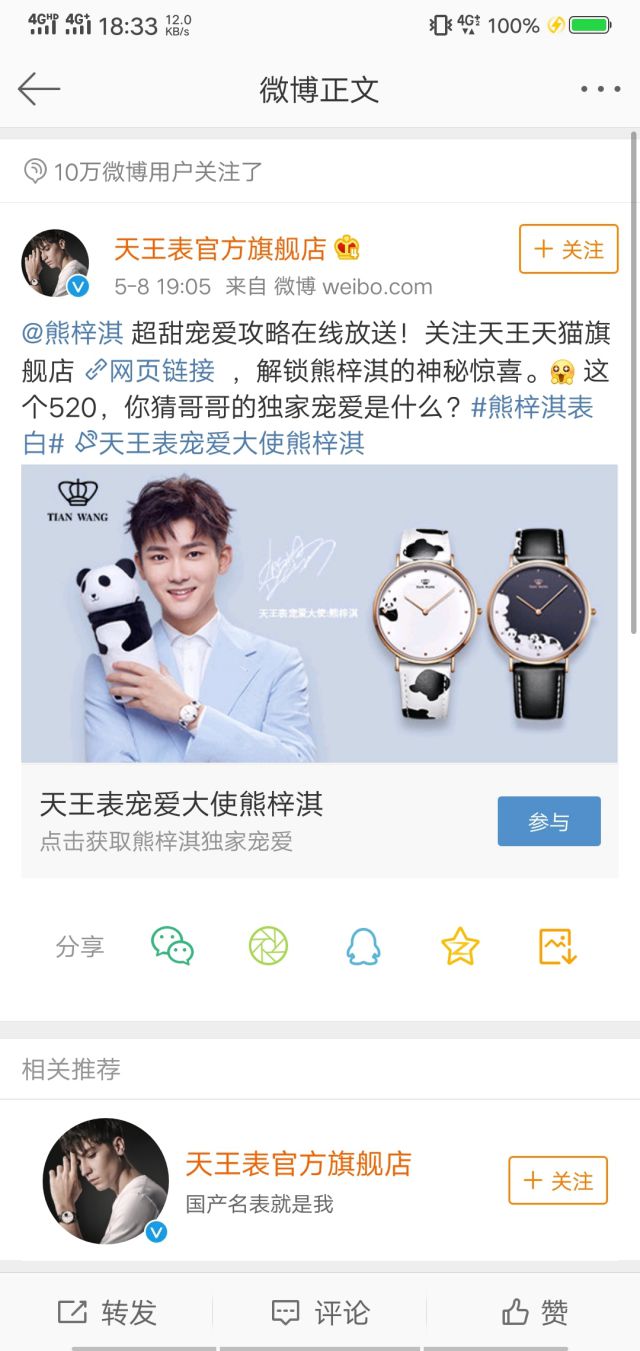Viewport: 640px width, 1351px height.
Task: Open the three-dot overflow menu
Action: pyautogui.click(x=600, y=89)
